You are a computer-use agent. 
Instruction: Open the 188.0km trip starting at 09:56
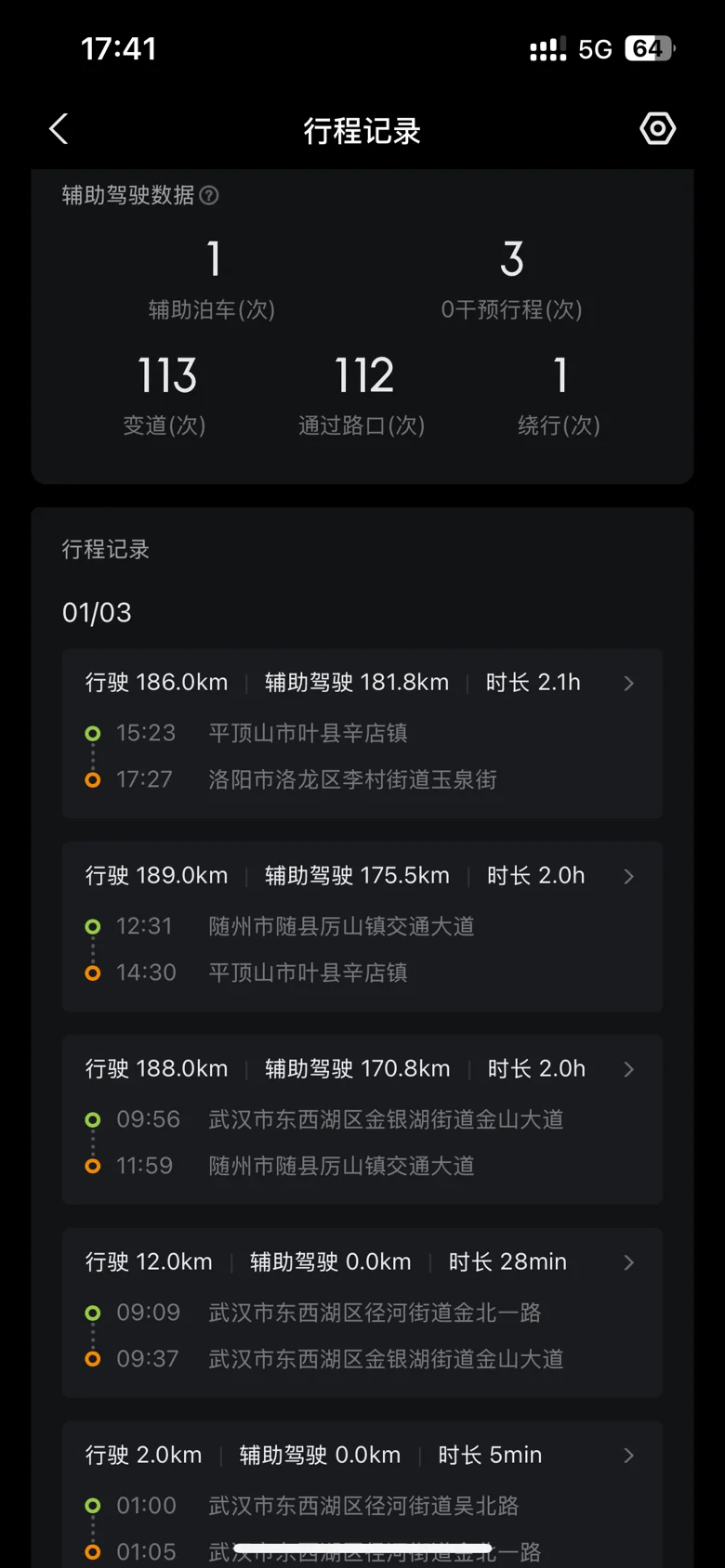[362, 1118]
